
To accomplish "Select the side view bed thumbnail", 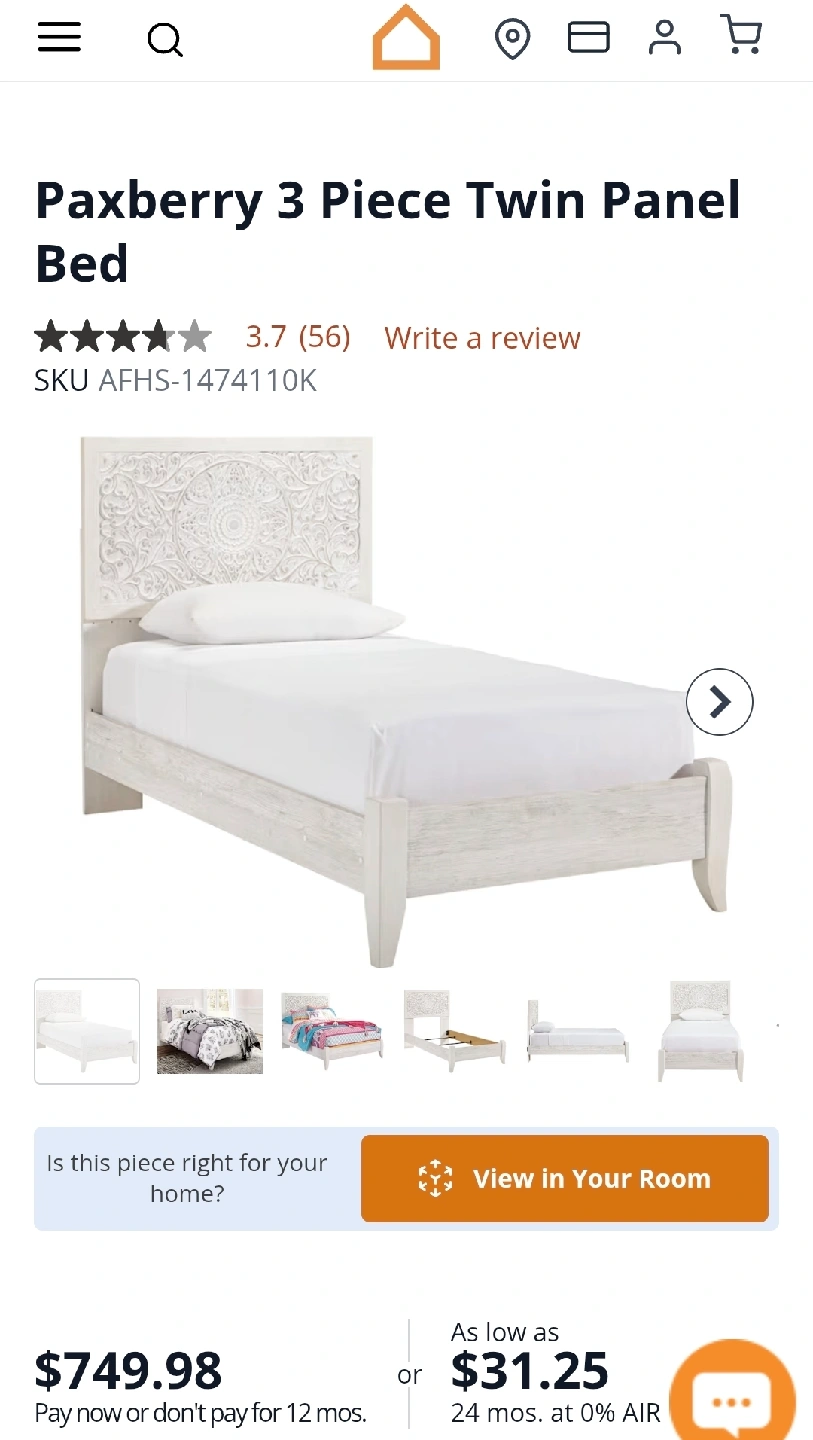I will click(x=578, y=1031).
